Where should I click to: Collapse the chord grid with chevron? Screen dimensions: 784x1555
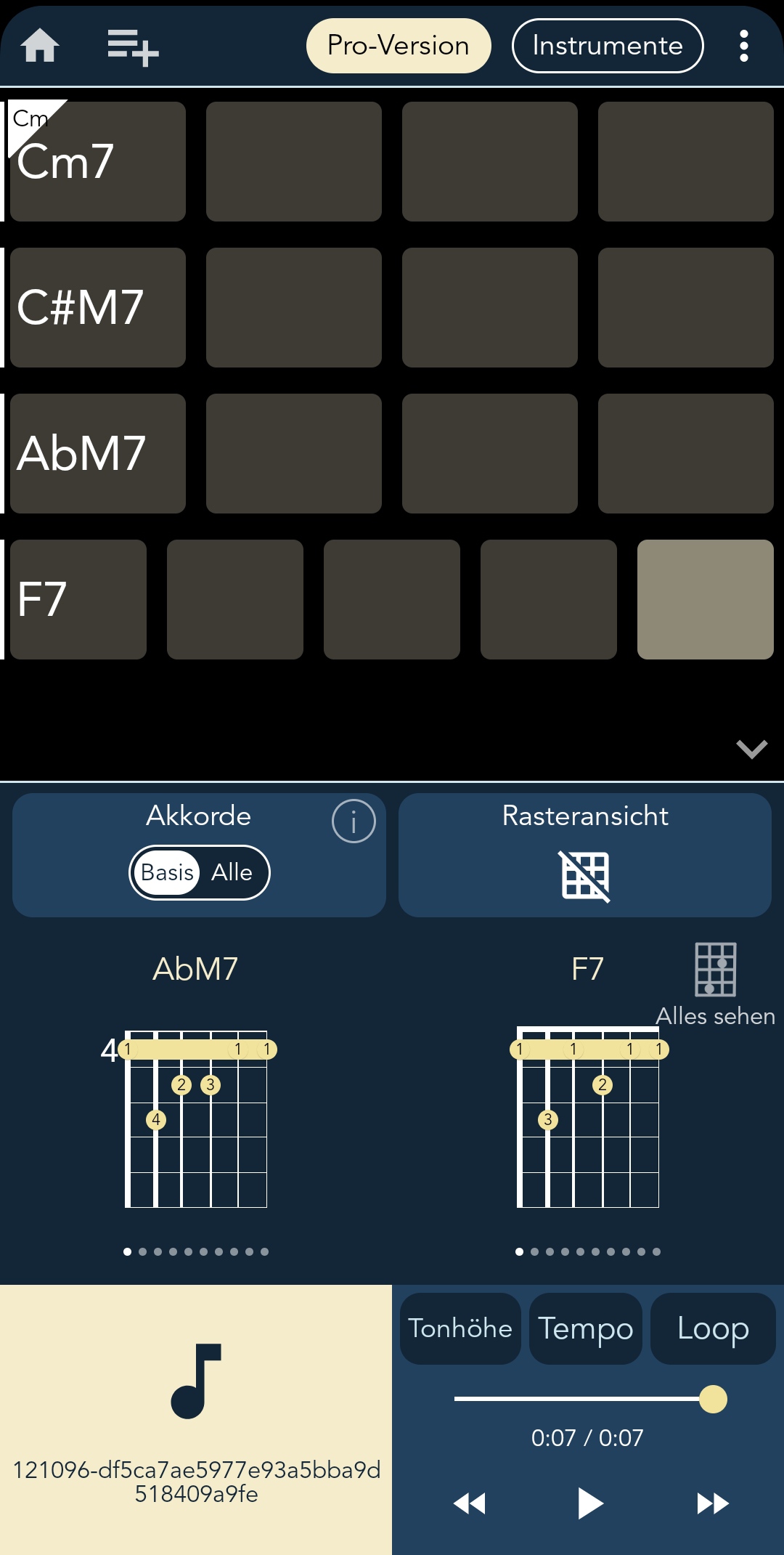pyautogui.click(x=751, y=749)
